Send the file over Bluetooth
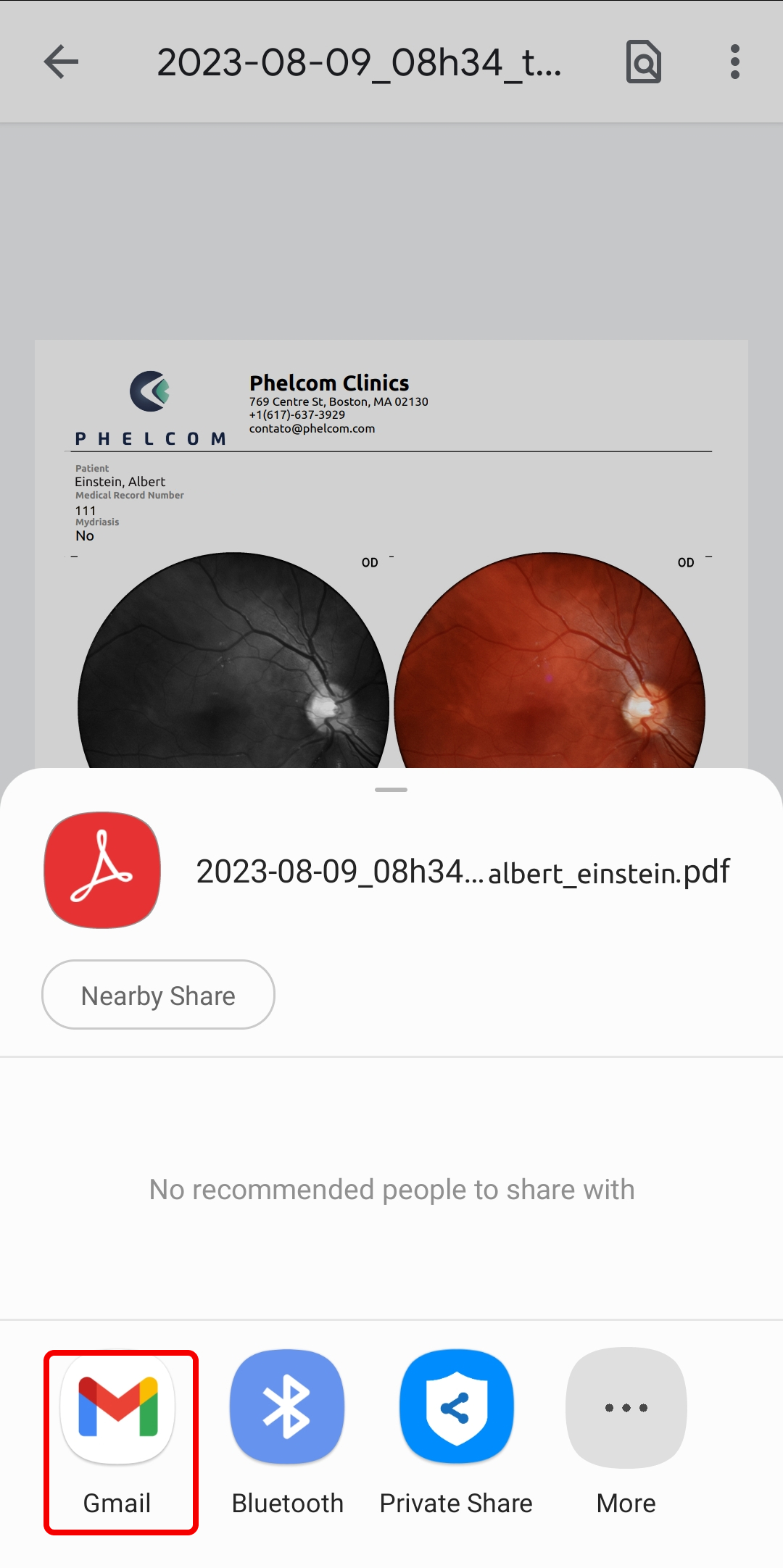The image size is (783, 1568). 287,1435
